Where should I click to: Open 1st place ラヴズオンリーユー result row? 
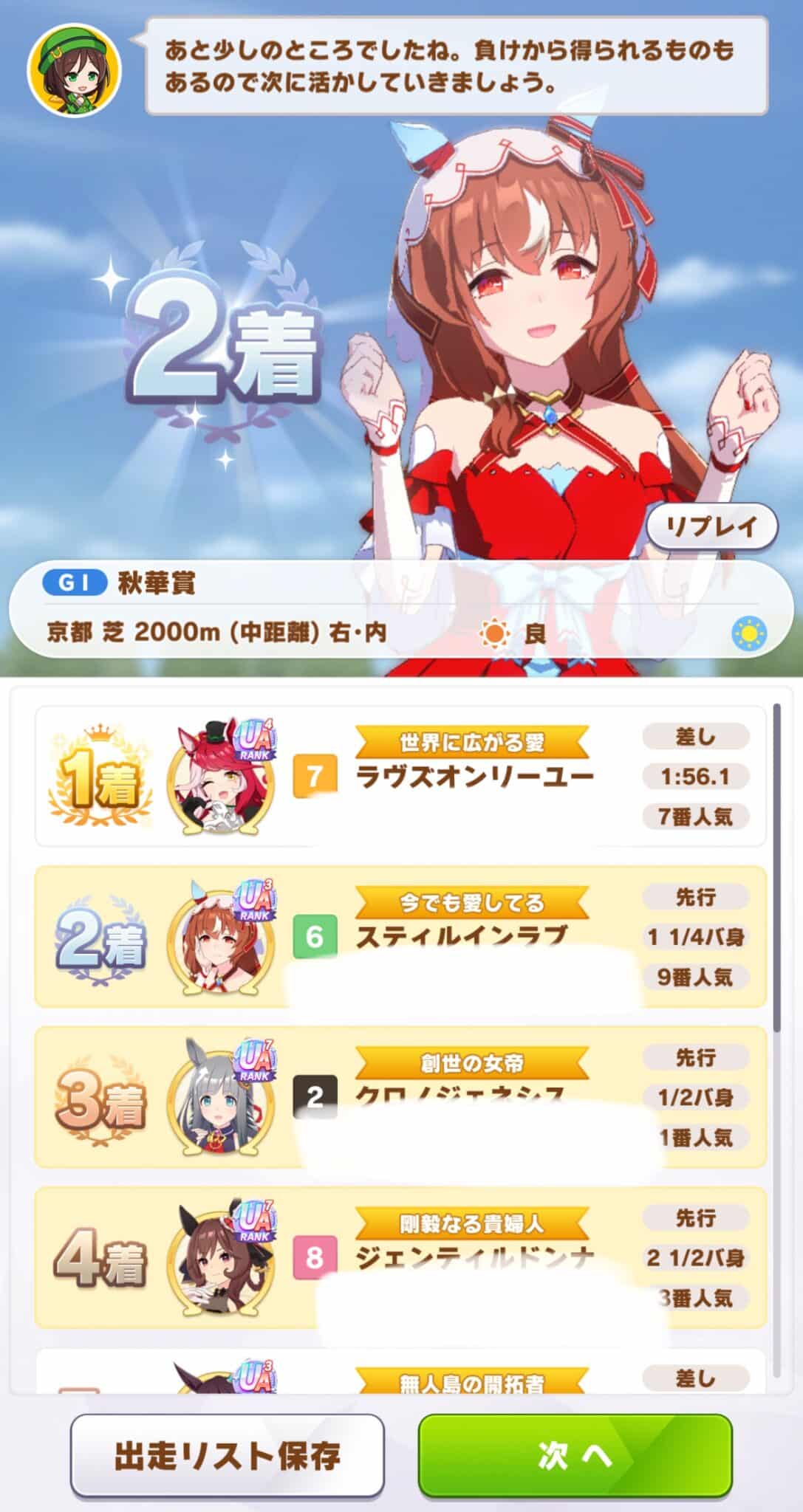click(400, 776)
